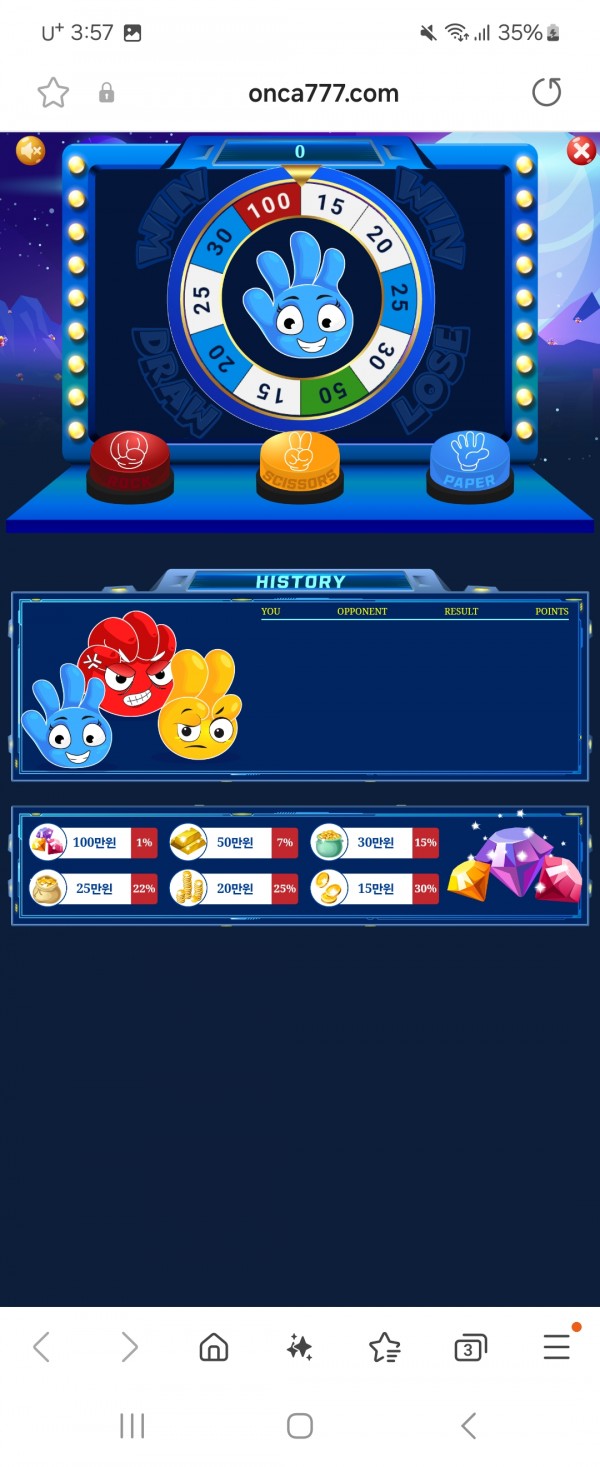Choose the red Rock button
This screenshot has width=600, height=1467.
click(129, 460)
